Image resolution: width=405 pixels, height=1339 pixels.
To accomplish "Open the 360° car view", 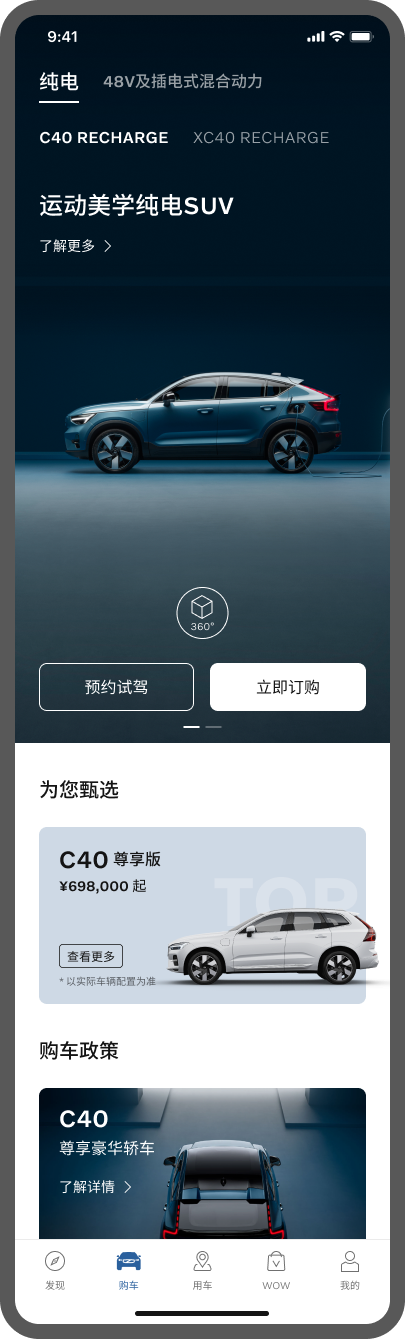I will point(202,612).
